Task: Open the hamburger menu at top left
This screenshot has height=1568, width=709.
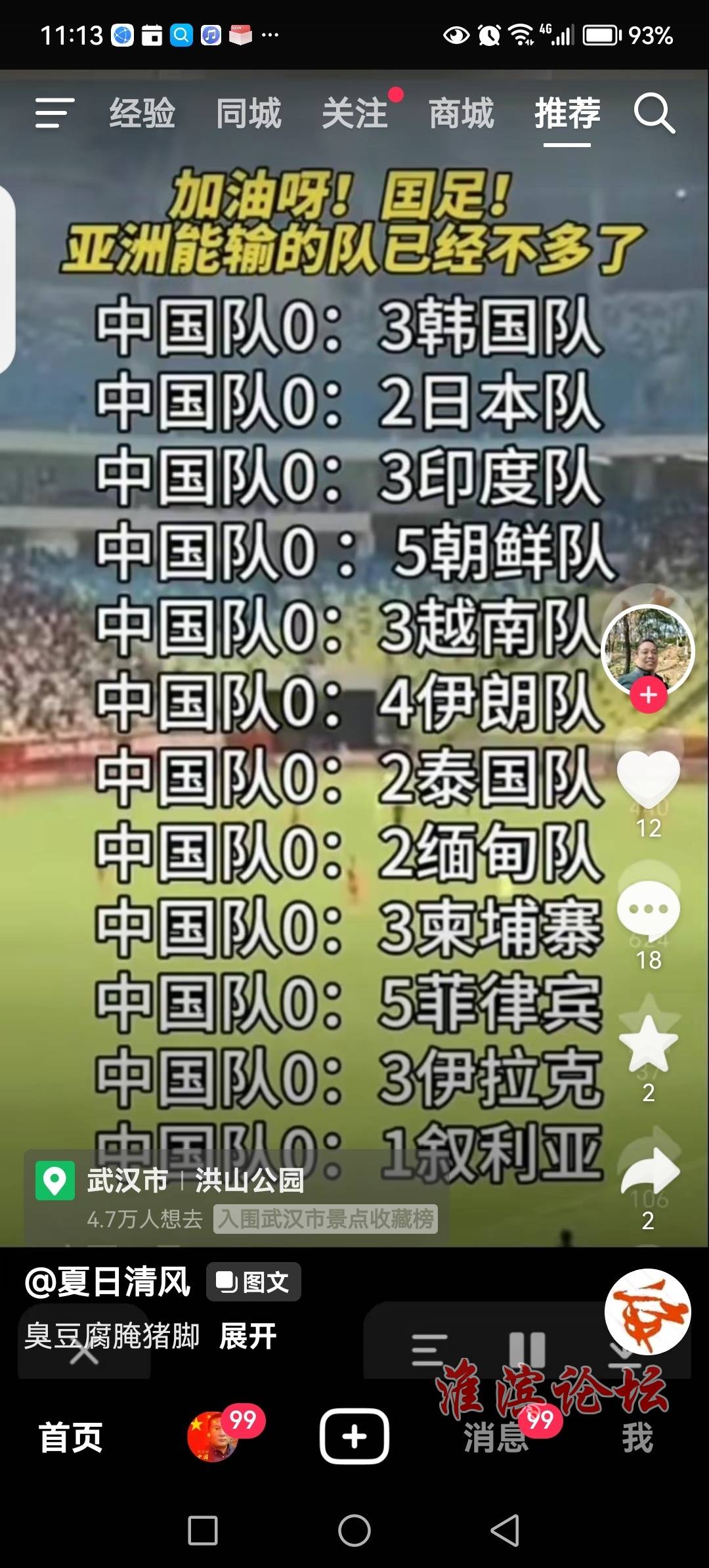Action: click(x=54, y=113)
